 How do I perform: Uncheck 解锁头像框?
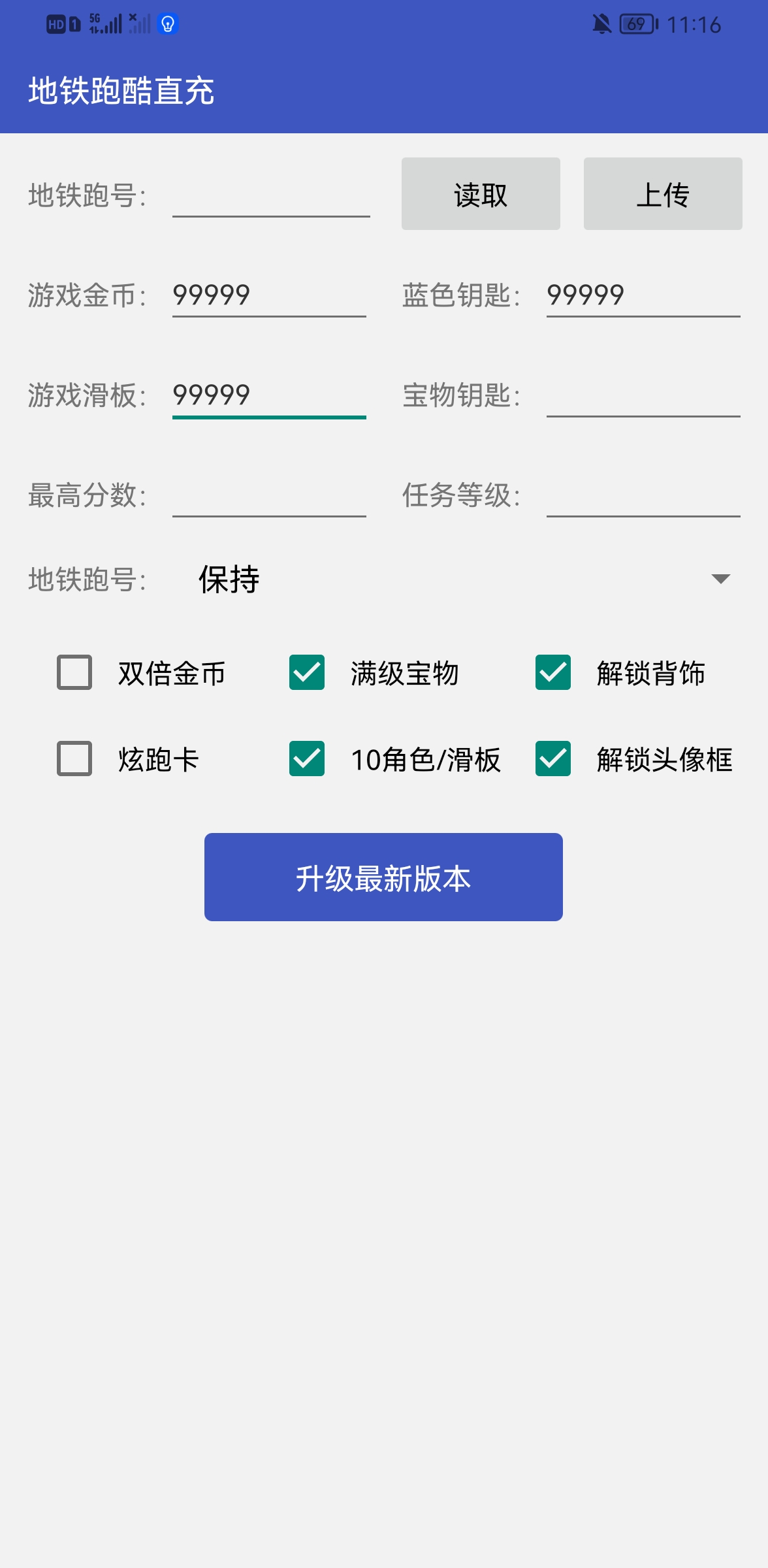pos(553,759)
